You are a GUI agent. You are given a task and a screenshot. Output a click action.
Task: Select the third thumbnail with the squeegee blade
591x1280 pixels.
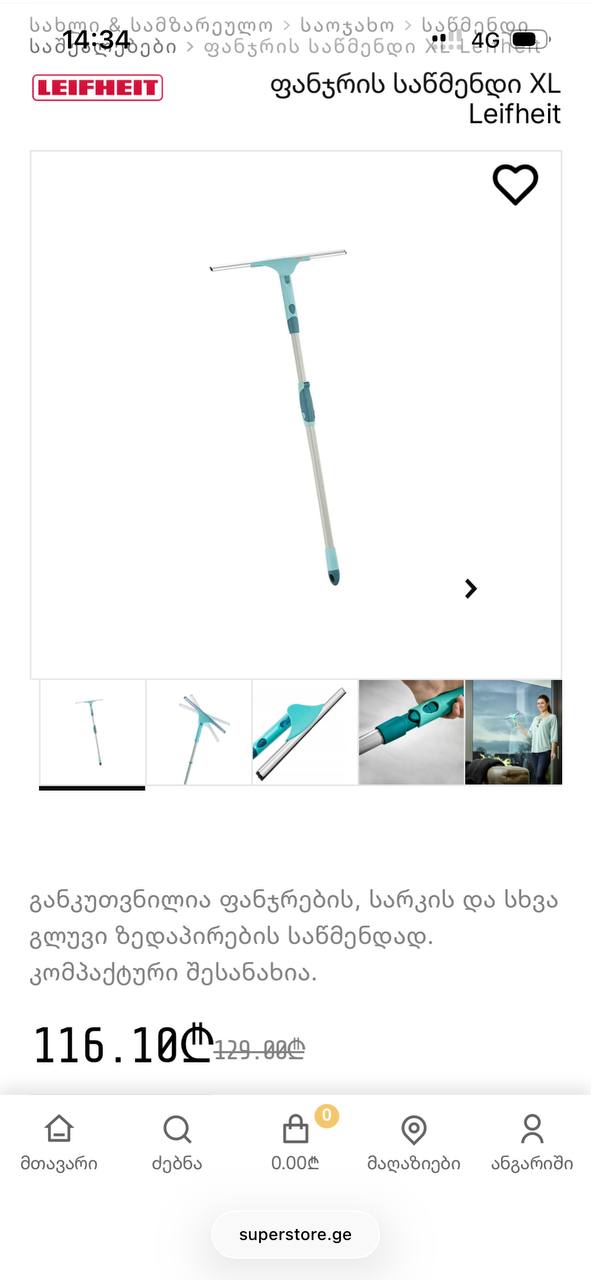305,732
